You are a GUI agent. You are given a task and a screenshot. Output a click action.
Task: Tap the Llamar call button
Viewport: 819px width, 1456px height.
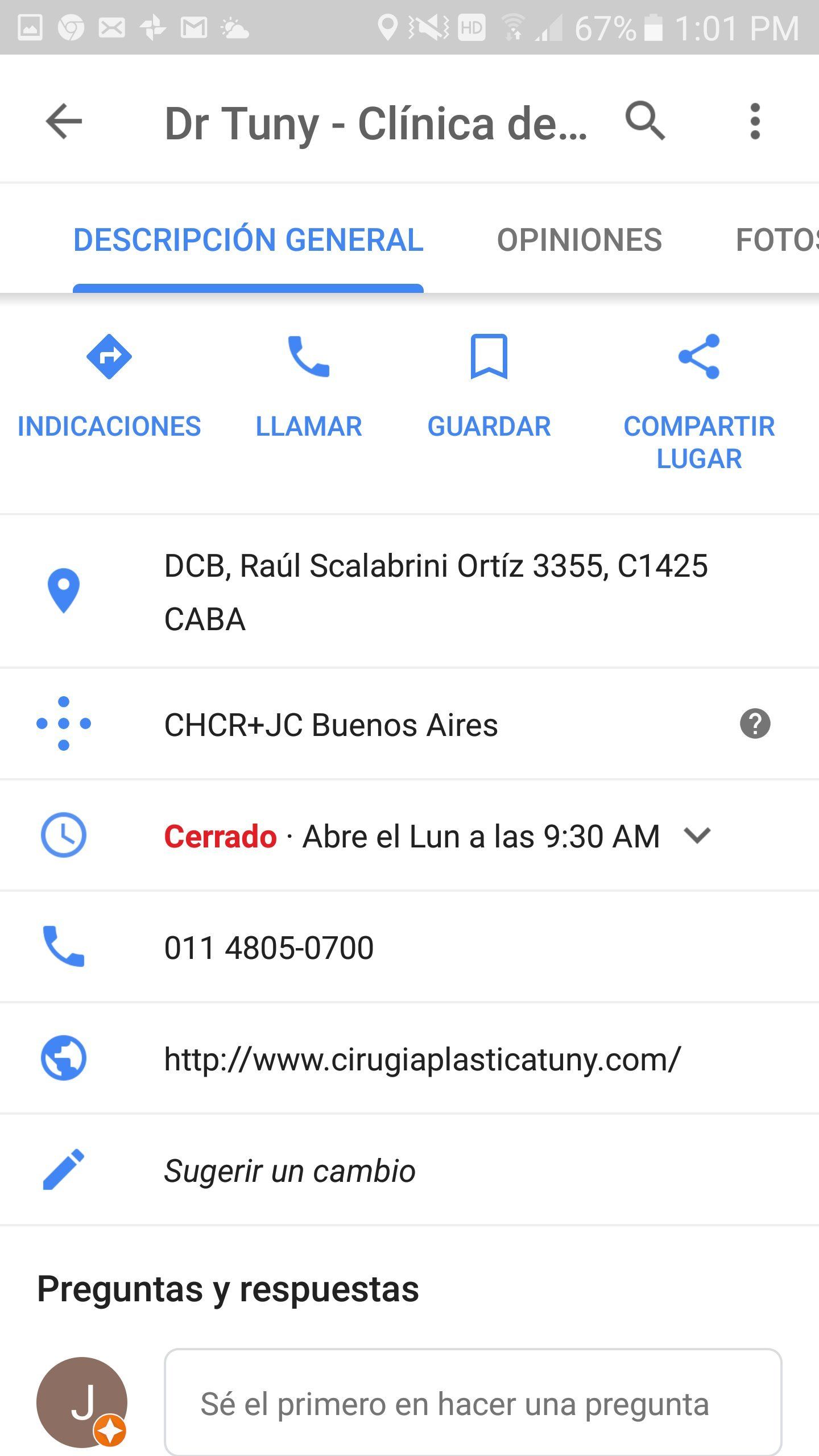tap(309, 386)
